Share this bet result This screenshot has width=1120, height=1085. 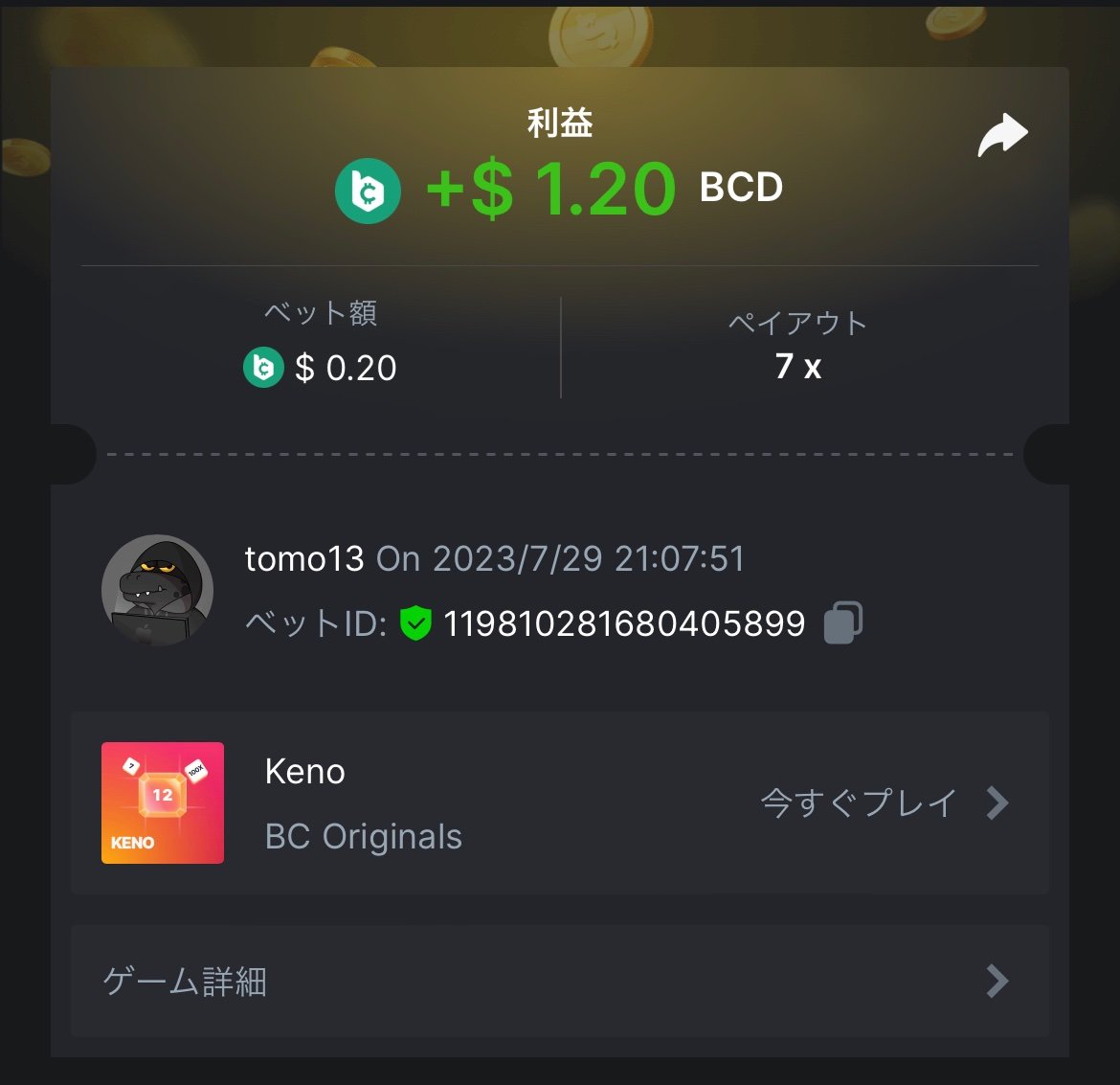tap(1002, 135)
